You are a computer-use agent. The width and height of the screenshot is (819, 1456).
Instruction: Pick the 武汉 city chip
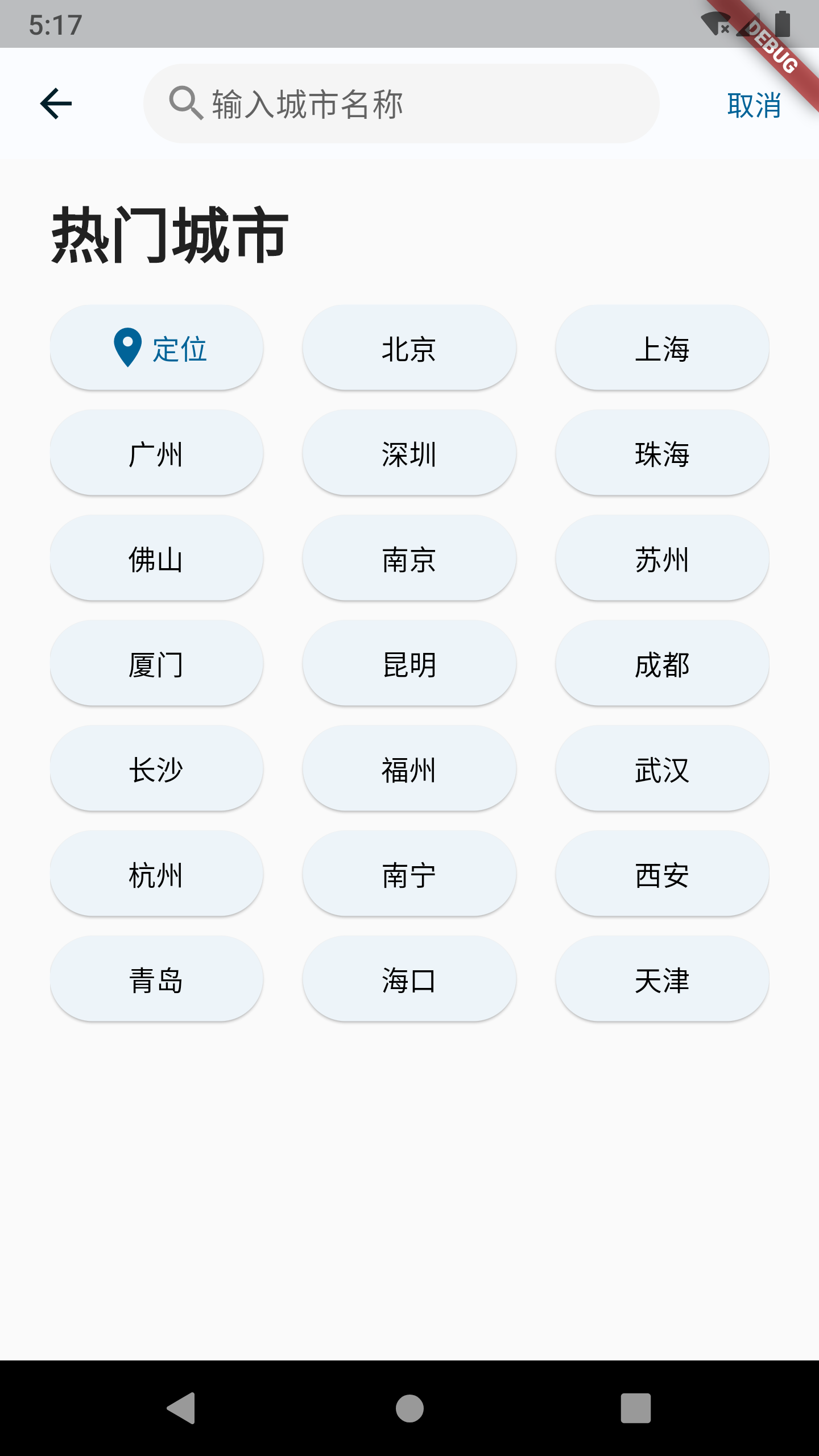662,769
